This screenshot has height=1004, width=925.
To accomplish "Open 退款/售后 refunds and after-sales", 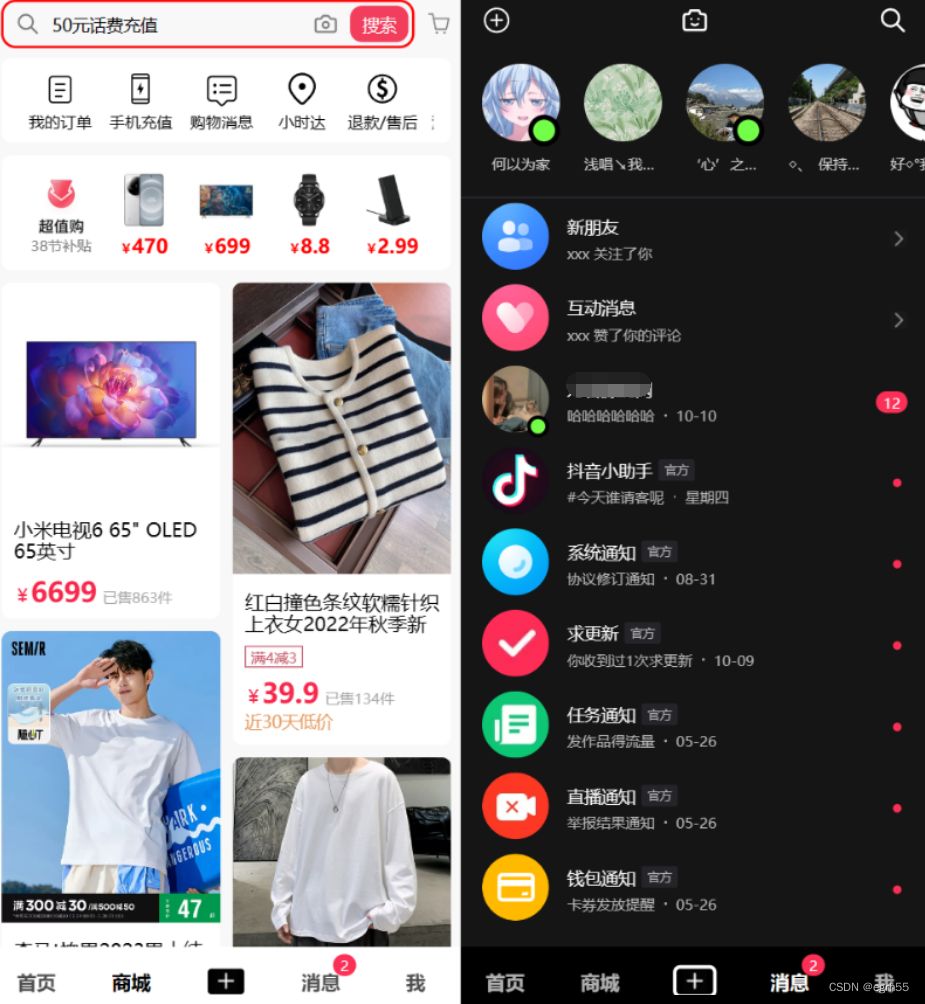I will click(x=383, y=100).
